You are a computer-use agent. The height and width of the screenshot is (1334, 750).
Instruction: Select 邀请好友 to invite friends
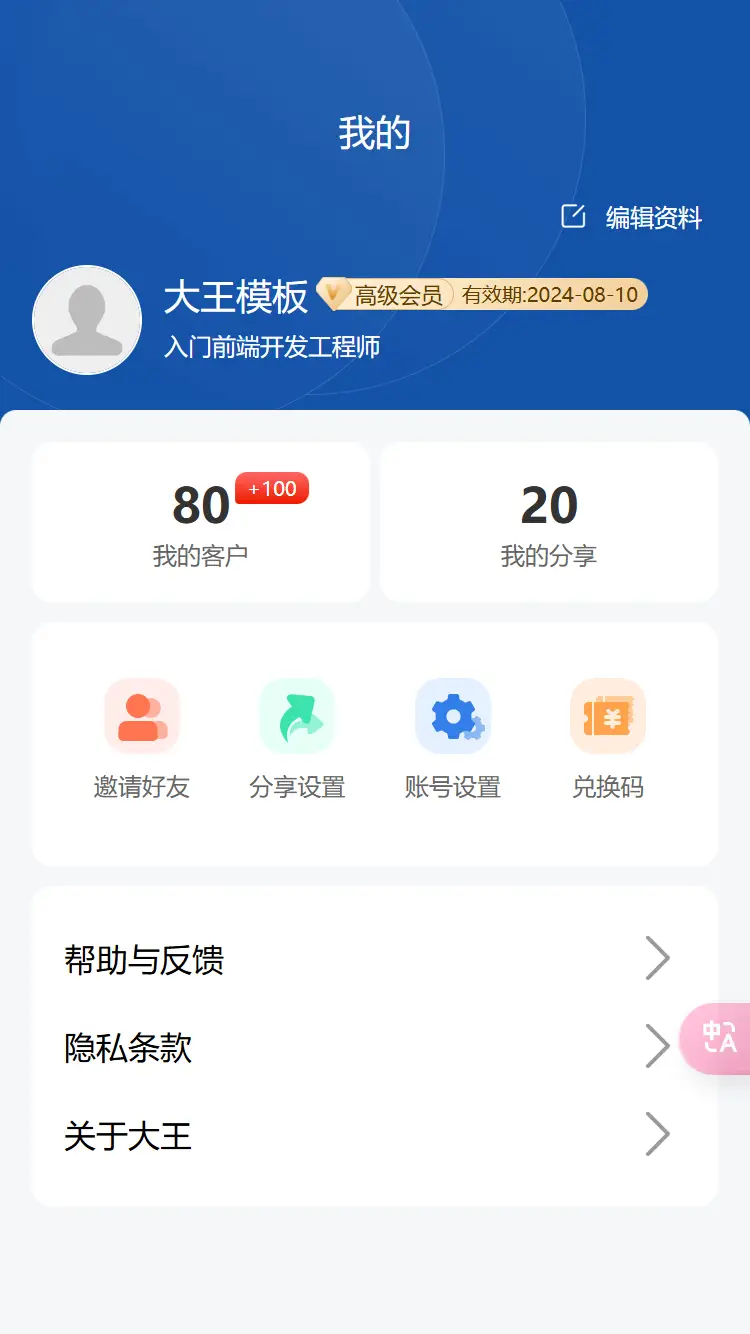(x=142, y=738)
